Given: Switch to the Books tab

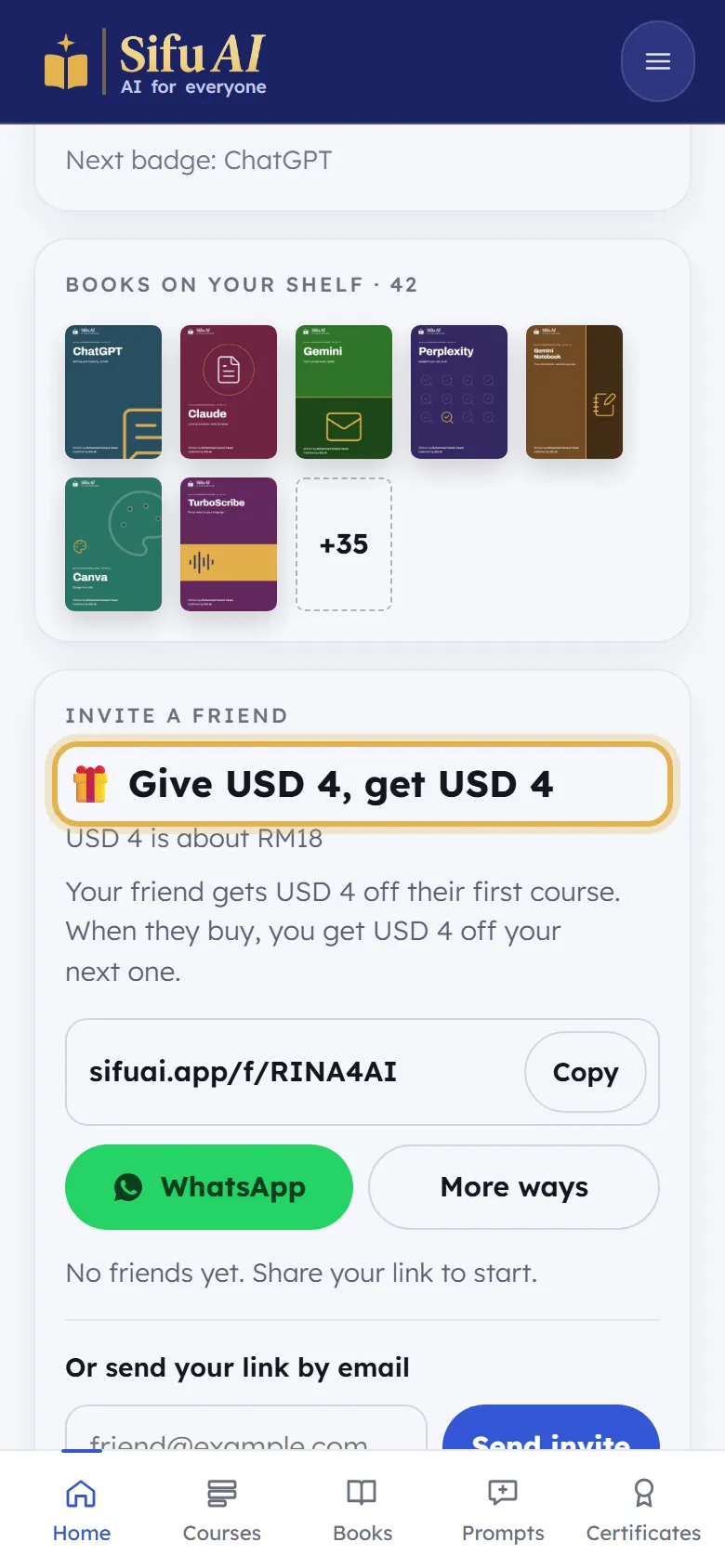Looking at the screenshot, I should point(362,1510).
